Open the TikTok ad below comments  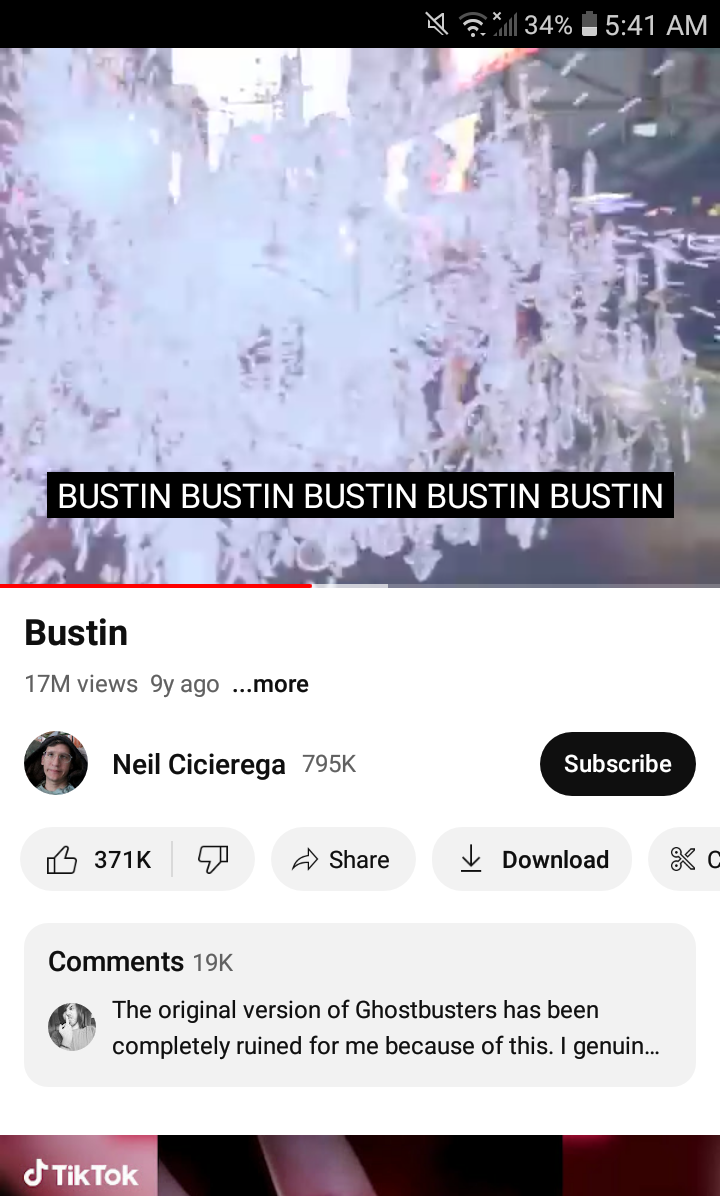pyautogui.click(x=360, y=1166)
